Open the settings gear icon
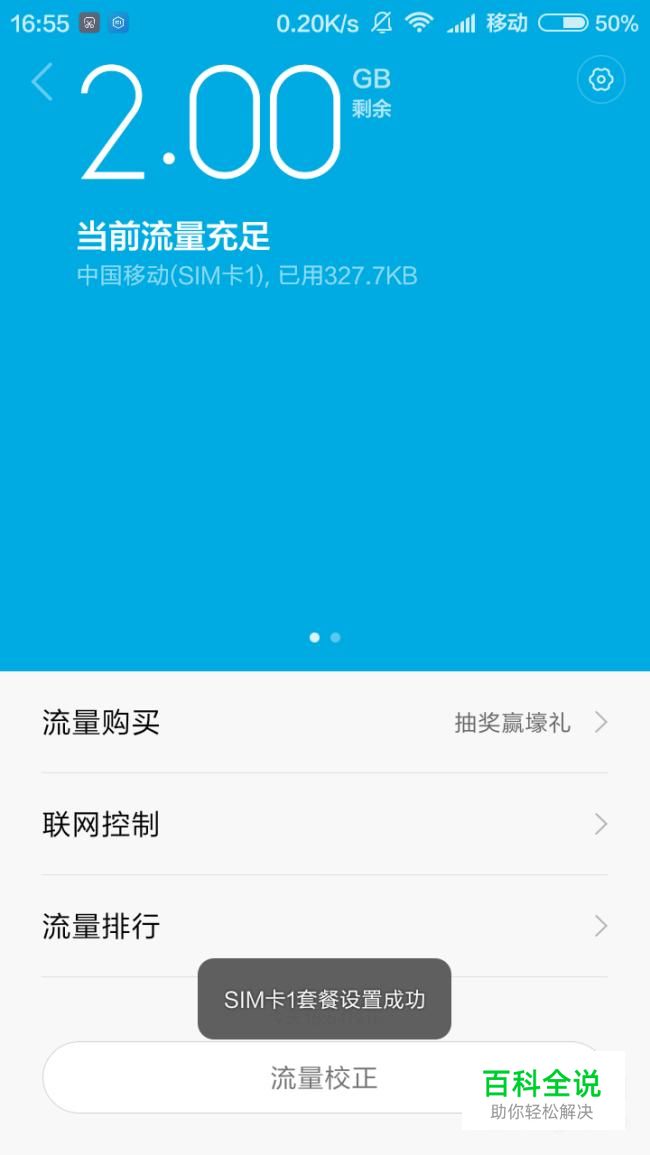The image size is (650, 1155). click(600, 80)
